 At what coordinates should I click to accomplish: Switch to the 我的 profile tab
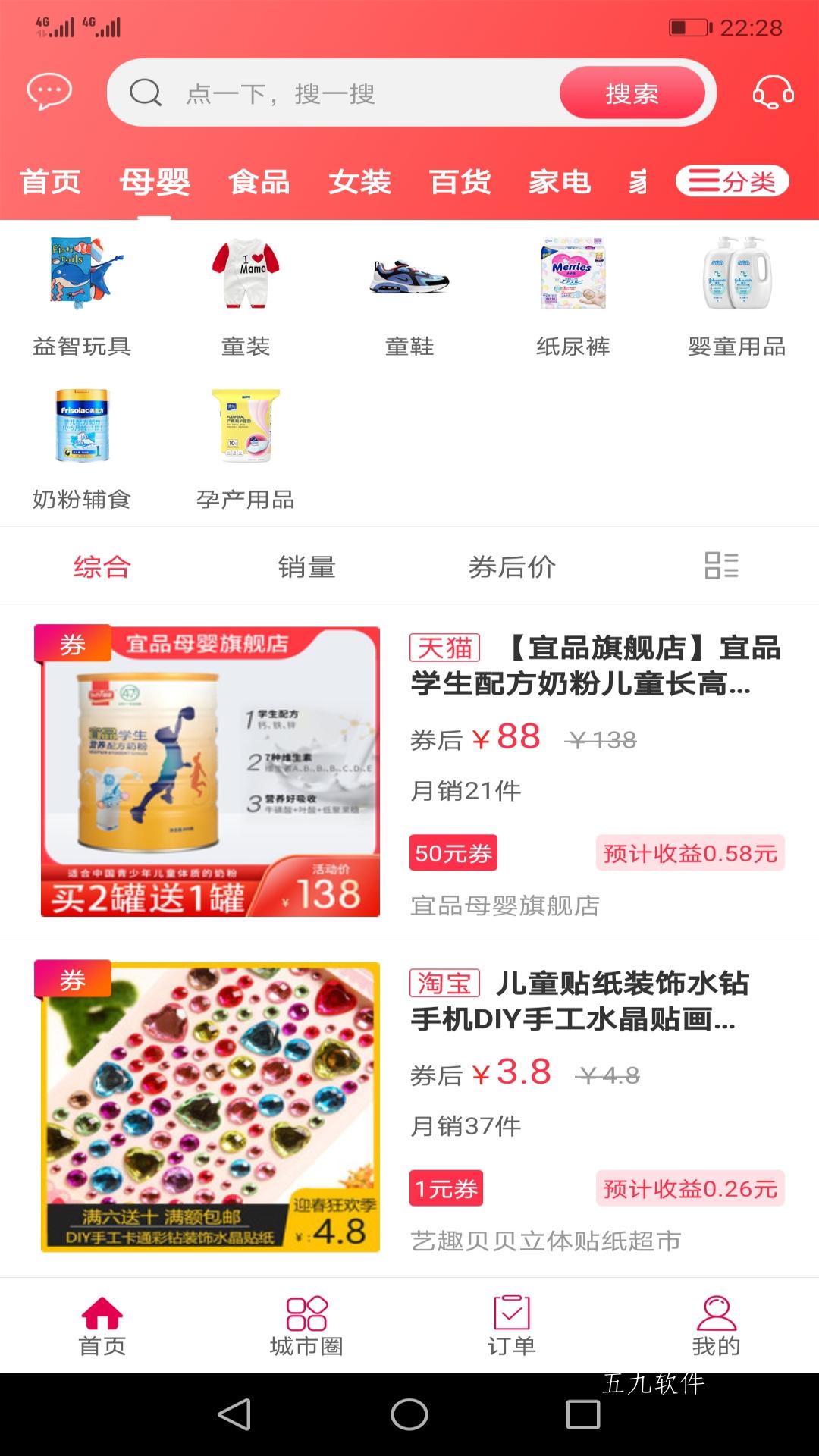(716, 1326)
